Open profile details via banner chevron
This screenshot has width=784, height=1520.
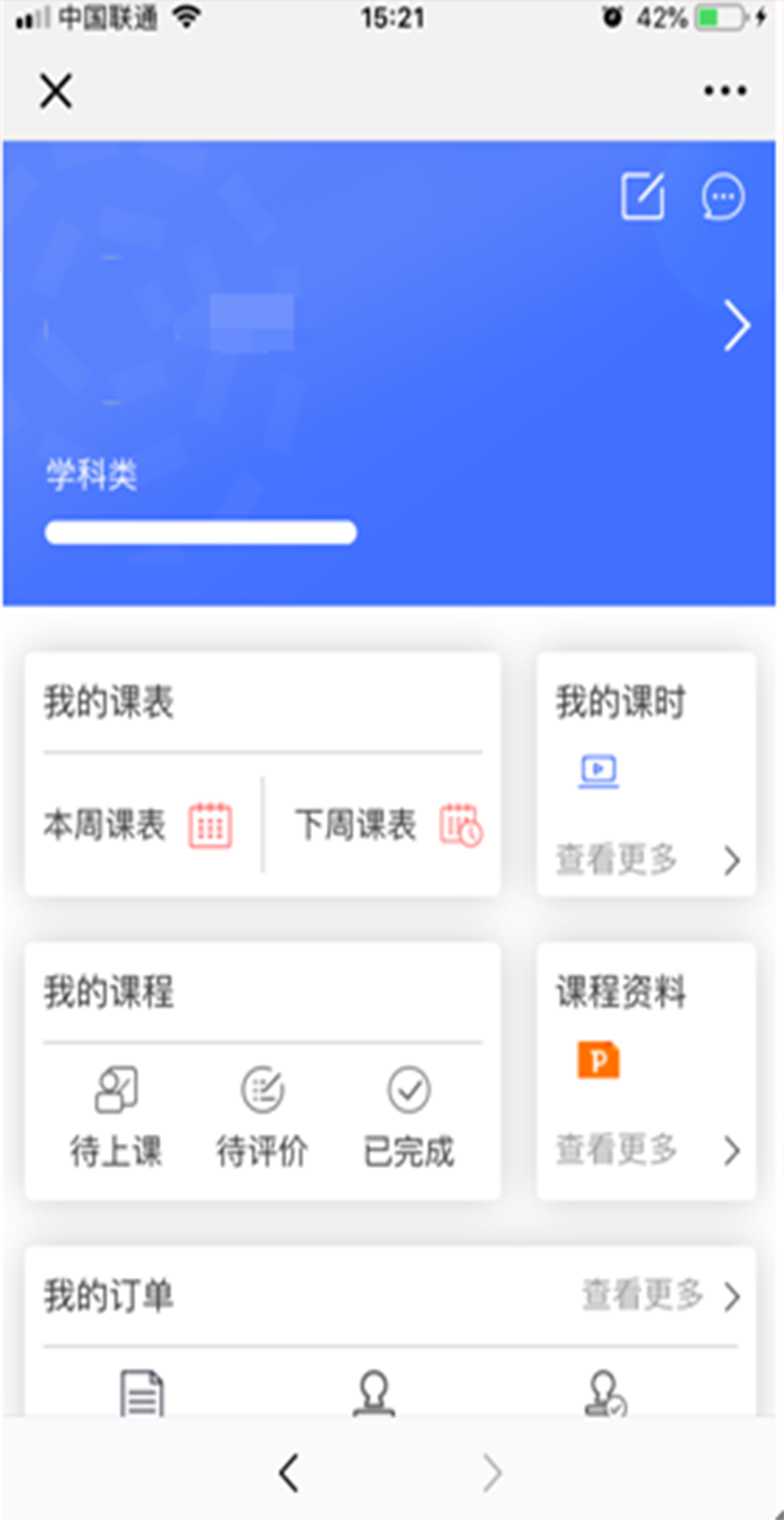tap(736, 326)
